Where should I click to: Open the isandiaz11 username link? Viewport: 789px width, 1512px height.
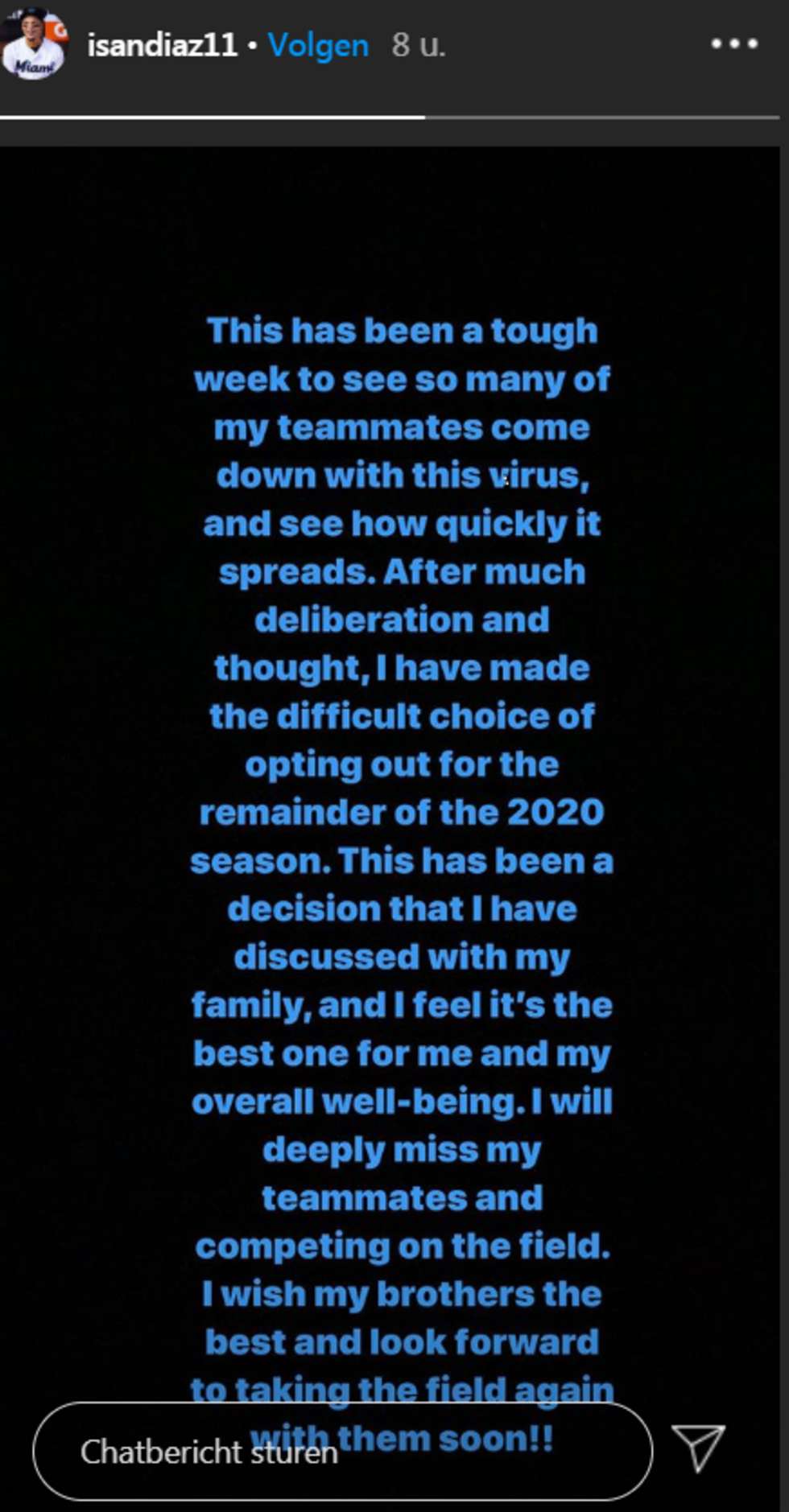click(x=162, y=45)
